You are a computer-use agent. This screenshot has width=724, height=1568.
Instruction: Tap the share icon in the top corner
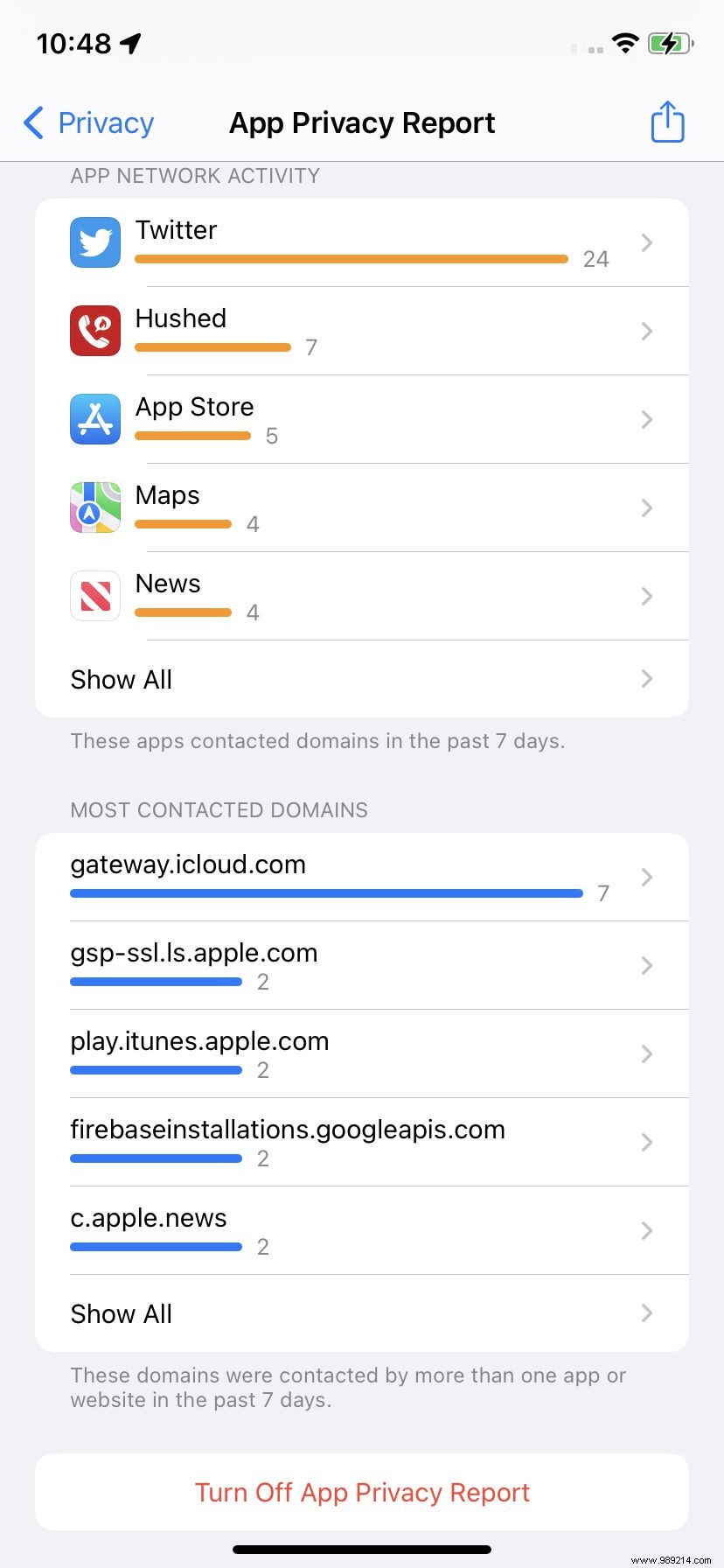pos(666,122)
